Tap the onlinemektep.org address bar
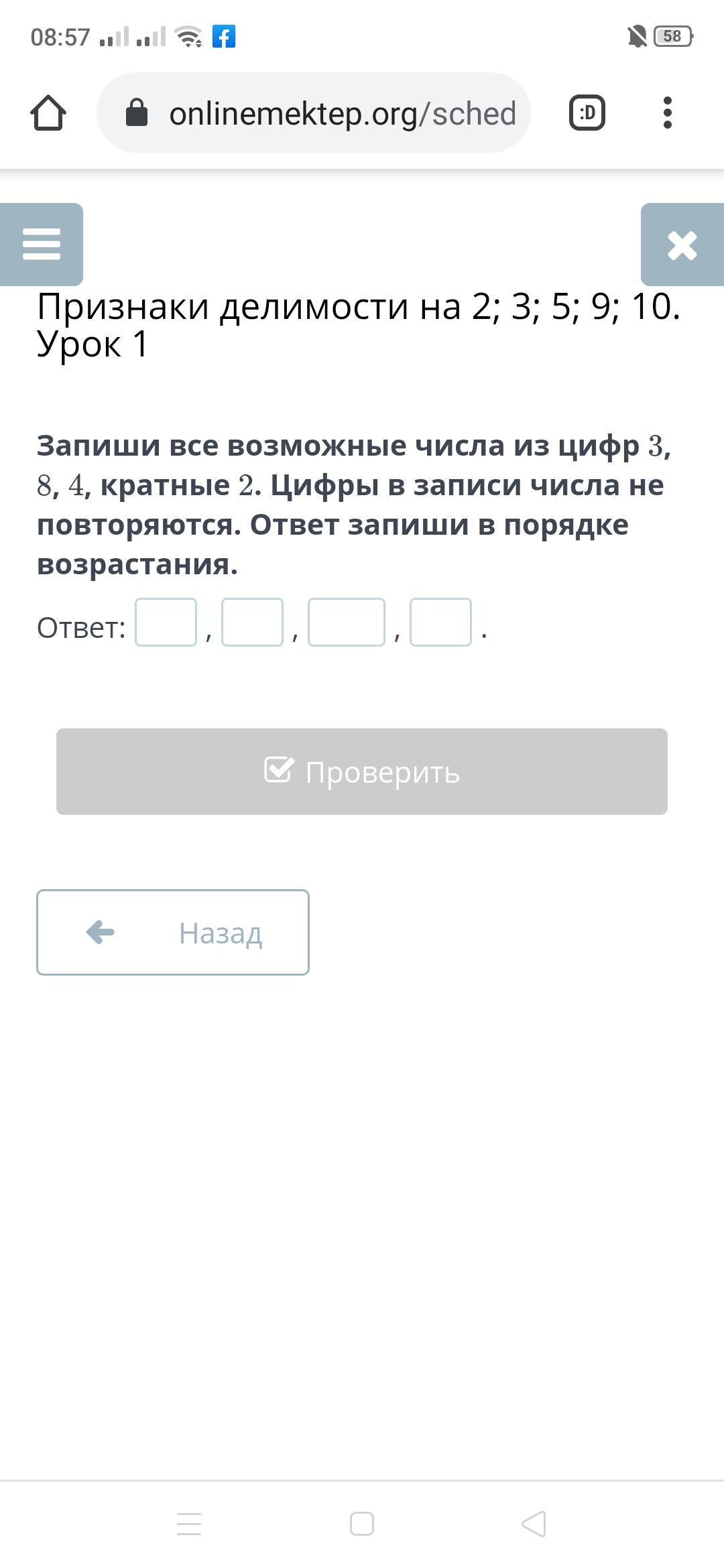 coord(314,113)
